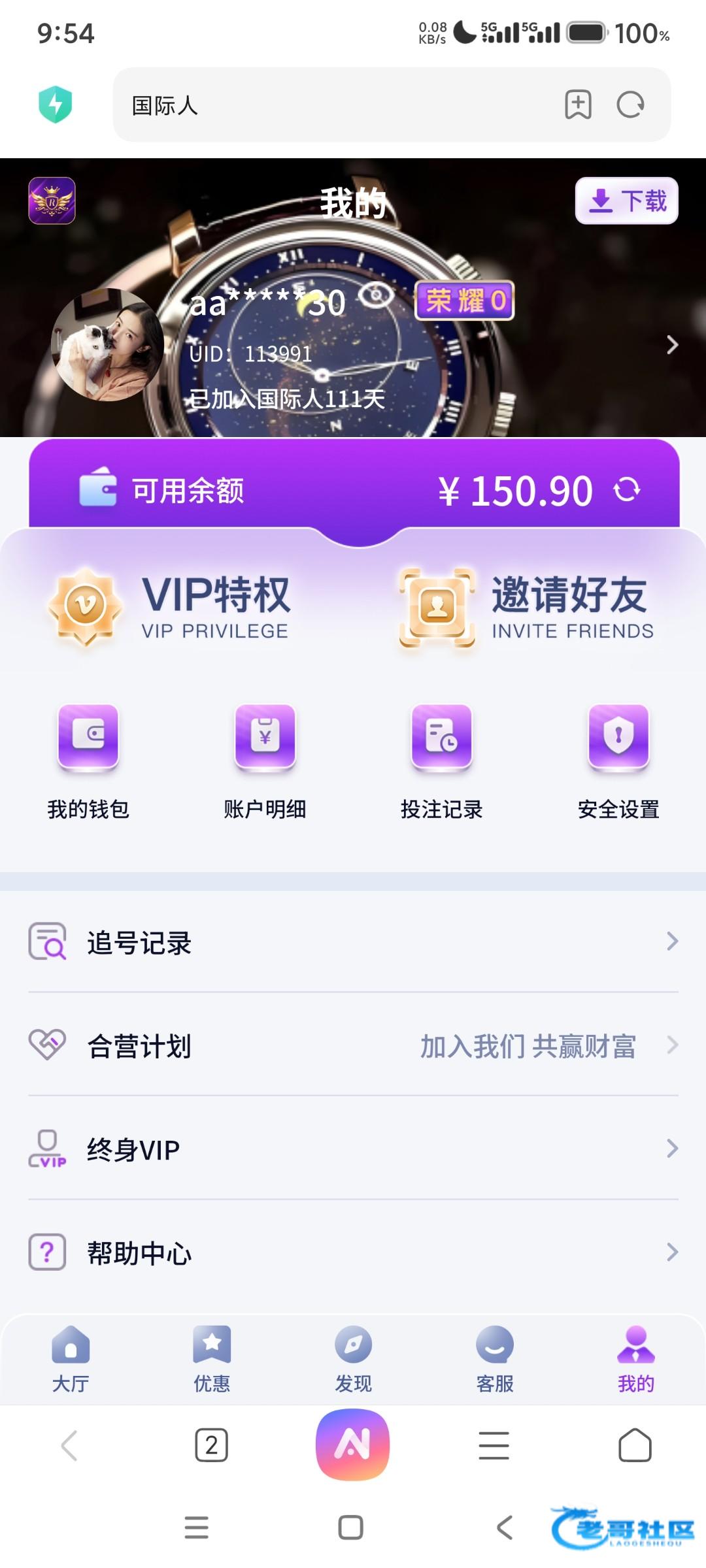
Task: Switch to the 客服 support tab
Action: pyautogui.click(x=495, y=1359)
